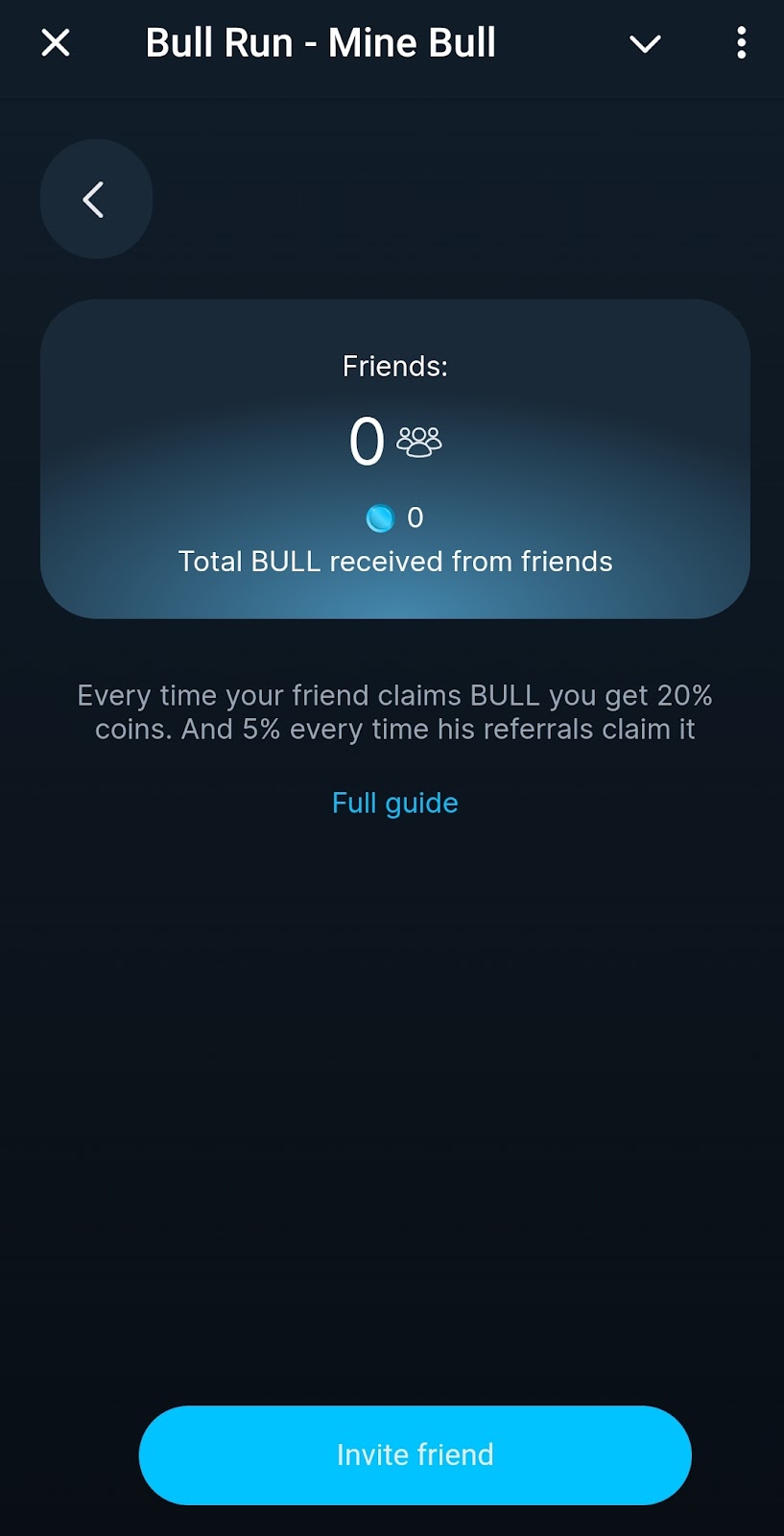Open the Full guide link
The image size is (784, 1536).
(394, 803)
